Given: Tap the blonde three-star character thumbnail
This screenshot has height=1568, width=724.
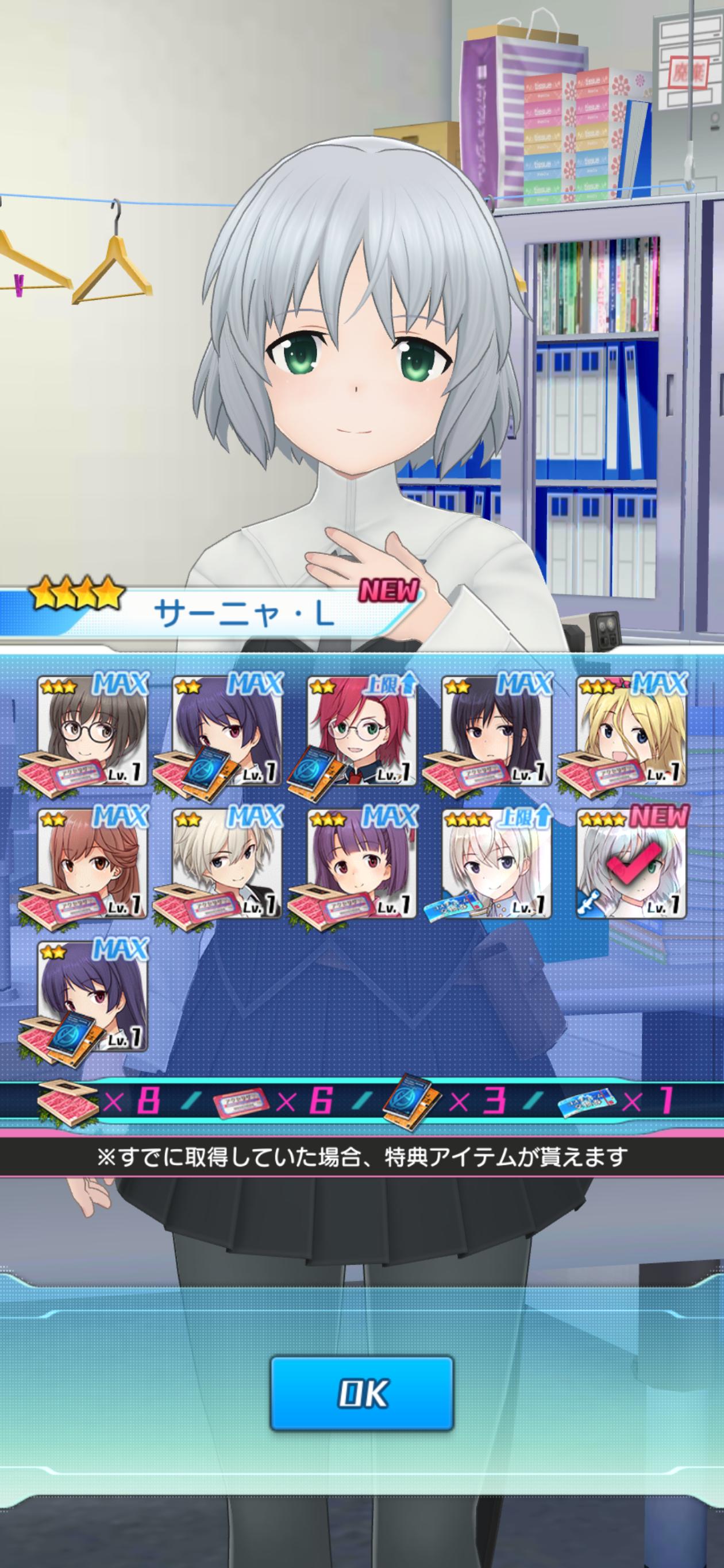Looking at the screenshot, I should click(x=631, y=732).
